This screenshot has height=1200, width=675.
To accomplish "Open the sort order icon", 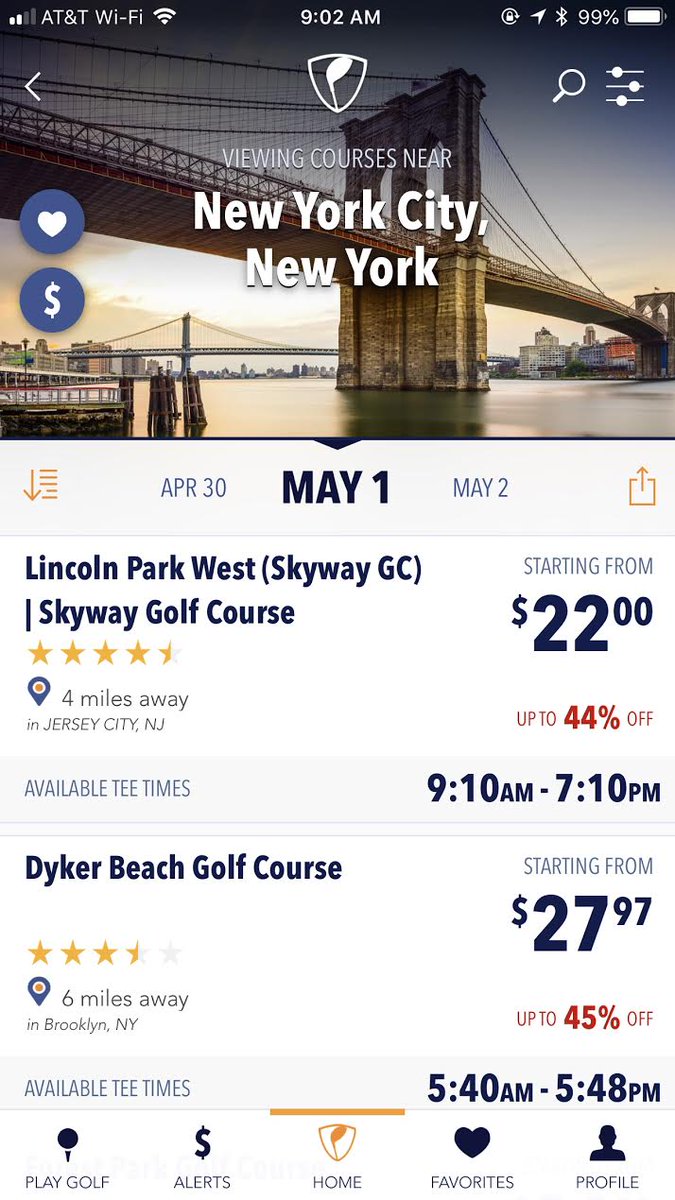I will pos(41,486).
